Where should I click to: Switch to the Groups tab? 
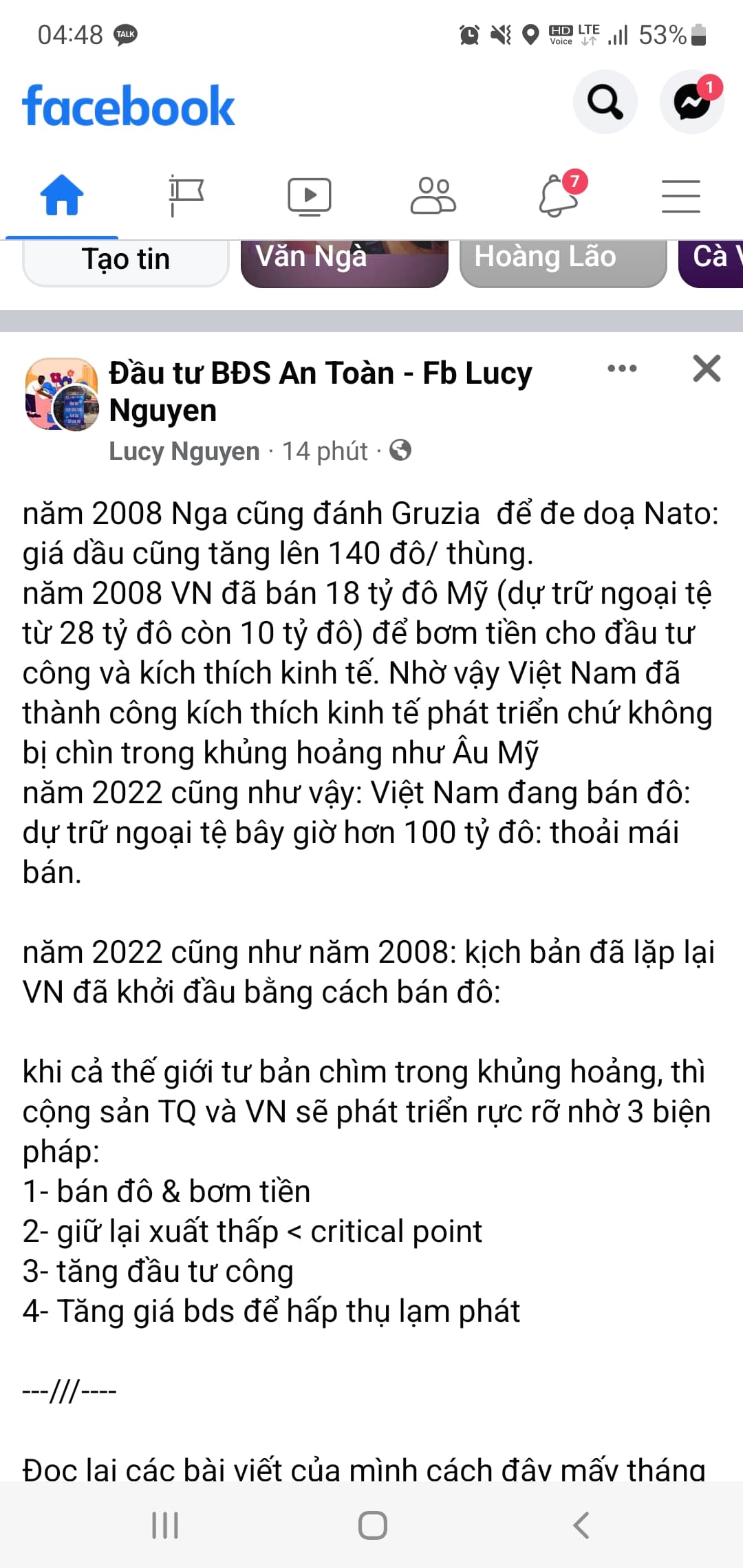pyautogui.click(x=433, y=196)
